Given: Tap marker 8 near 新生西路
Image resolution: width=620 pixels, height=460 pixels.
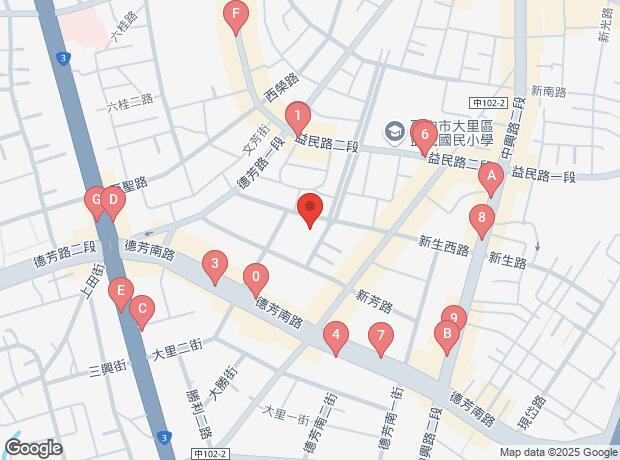Looking at the screenshot, I should [x=482, y=217].
